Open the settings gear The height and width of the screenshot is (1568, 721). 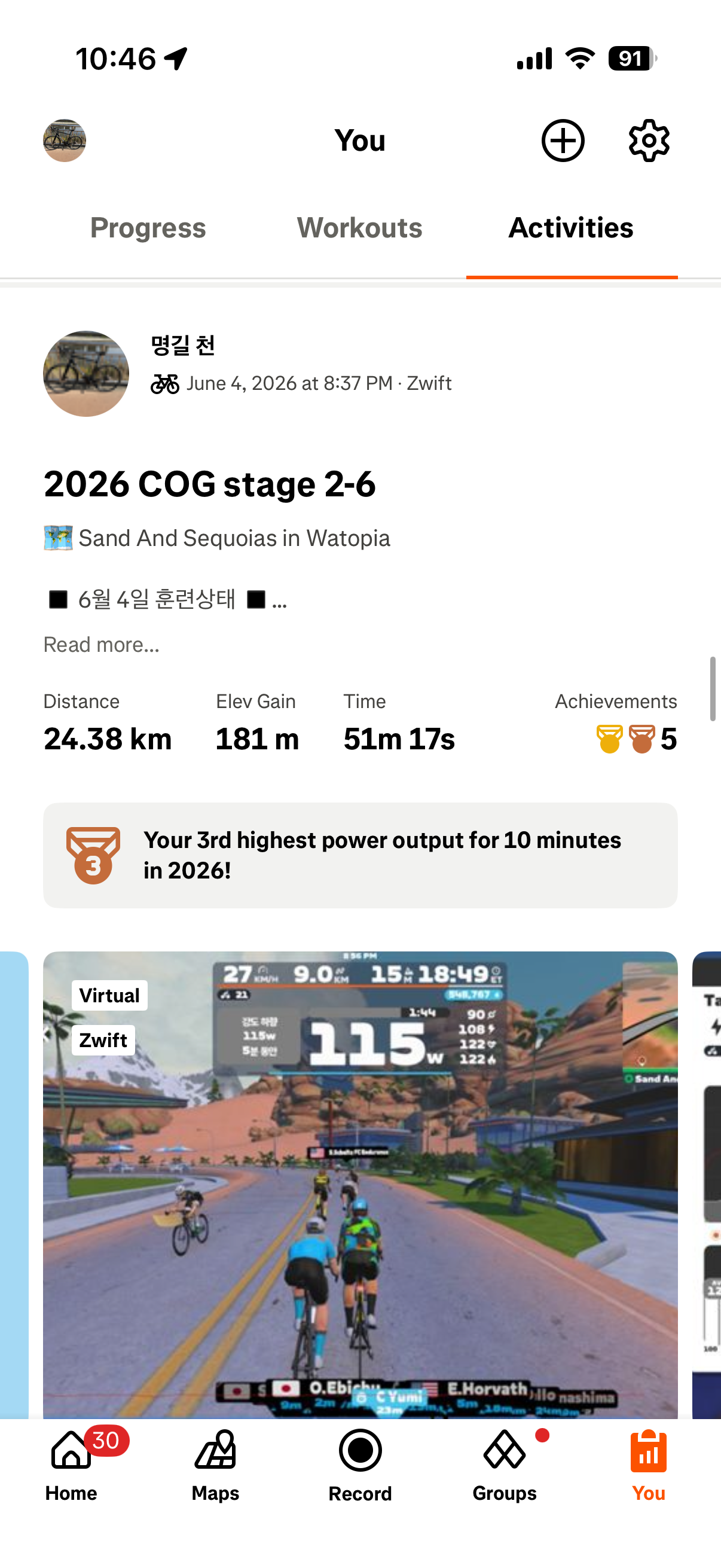[649, 141]
